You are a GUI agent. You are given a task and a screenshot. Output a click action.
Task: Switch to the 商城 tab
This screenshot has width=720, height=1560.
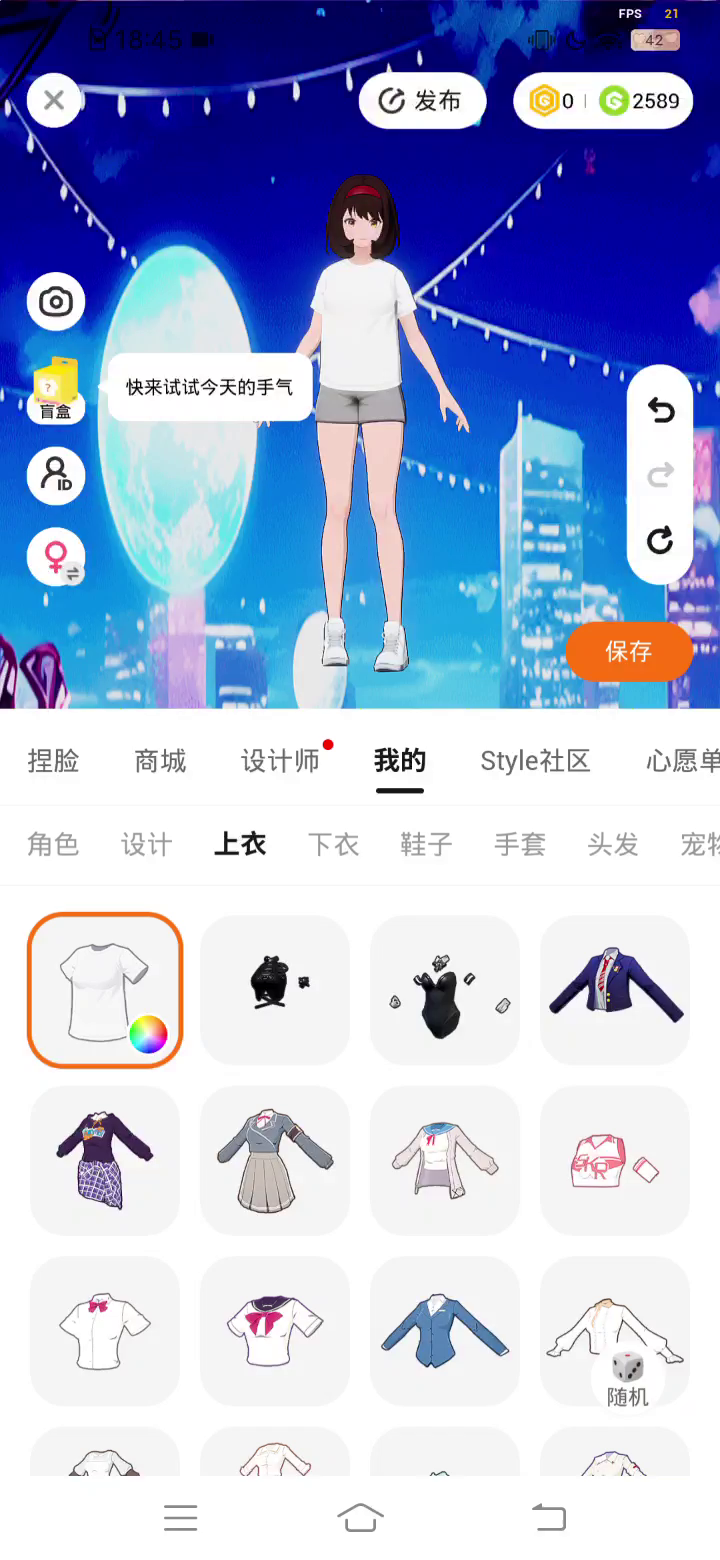point(160,761)
